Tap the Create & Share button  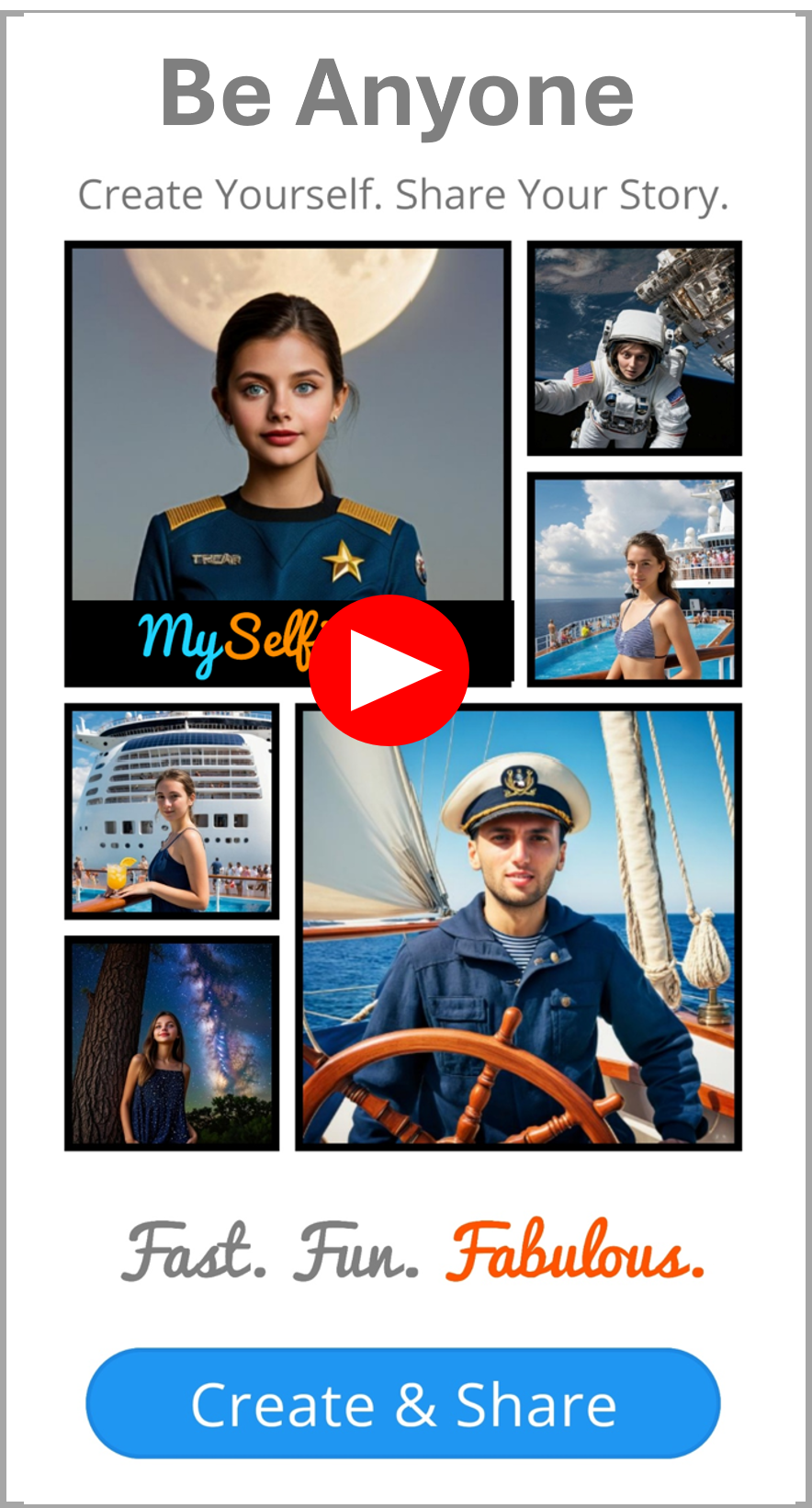coord(403,1403)
